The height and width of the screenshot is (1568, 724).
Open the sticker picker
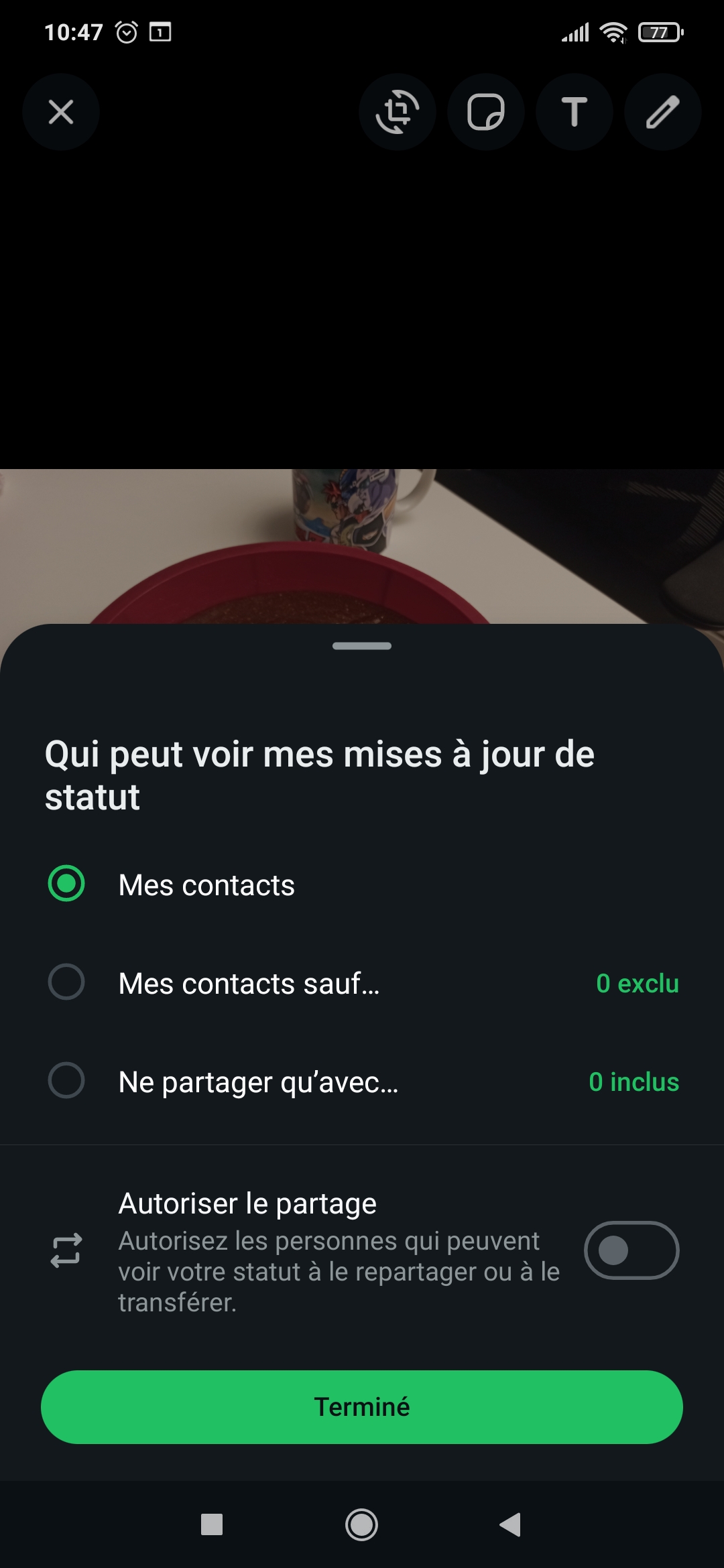(486, 112)
